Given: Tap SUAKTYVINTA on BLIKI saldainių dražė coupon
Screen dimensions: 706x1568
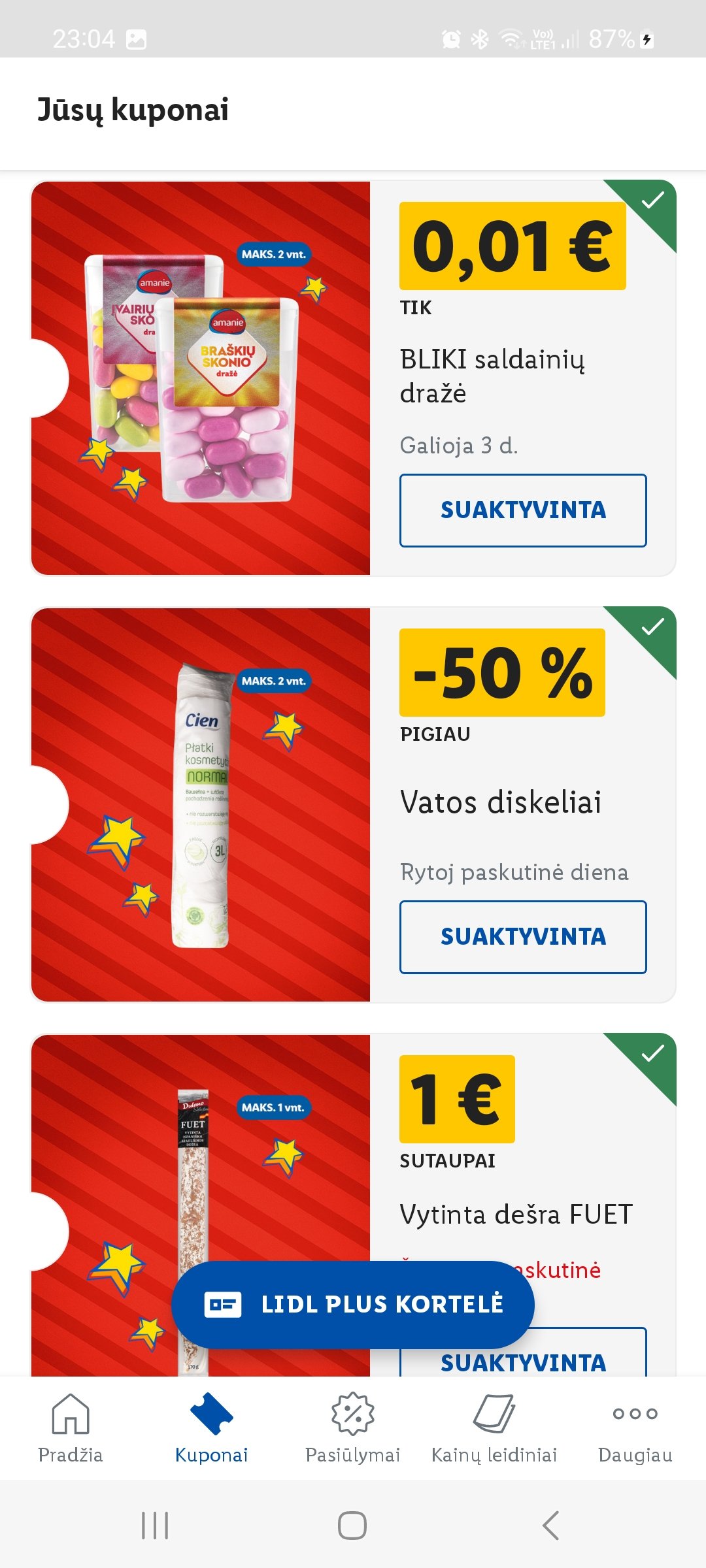Looking at the screenshot, I should tap(523, 510).
